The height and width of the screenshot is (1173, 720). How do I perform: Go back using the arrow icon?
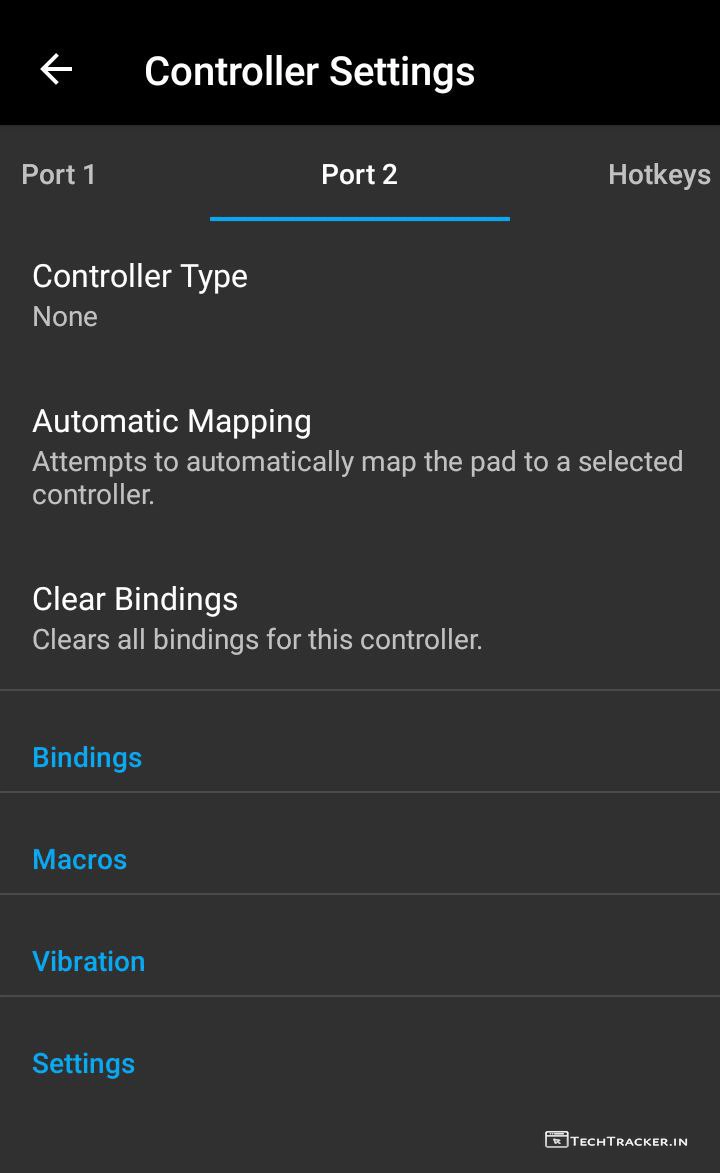coord(56,70)
